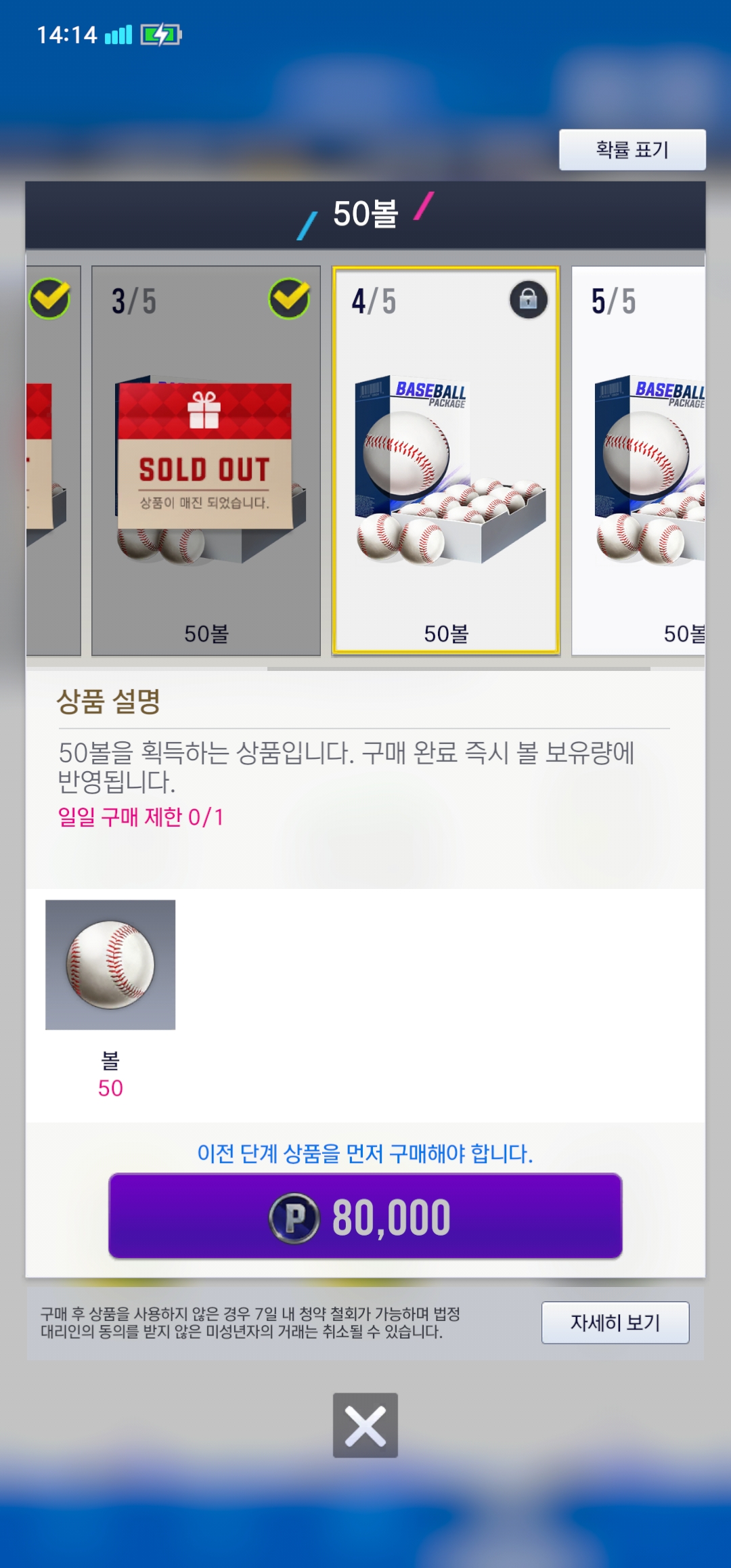Select the sold out 3/5 package card

(x=206, y=460)
